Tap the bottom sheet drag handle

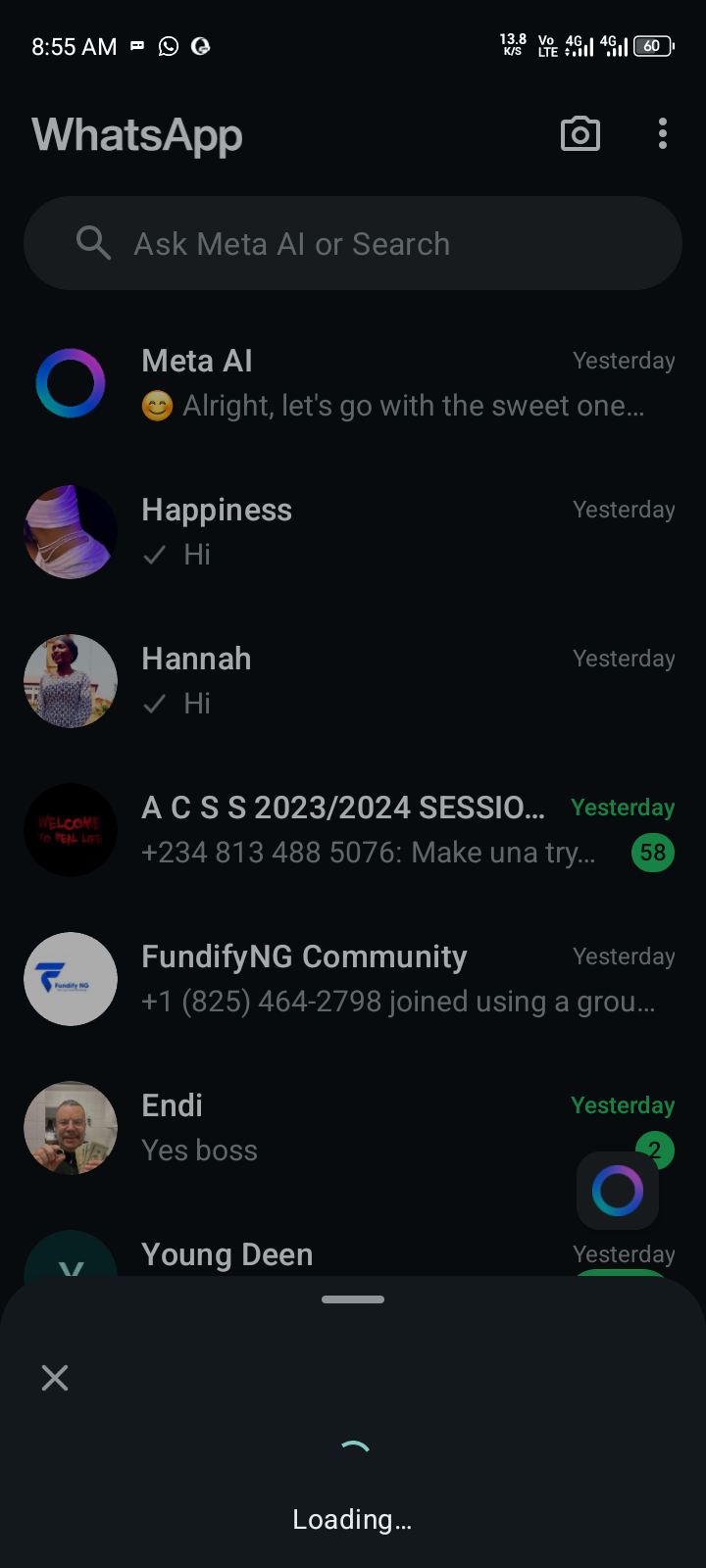353,1299
